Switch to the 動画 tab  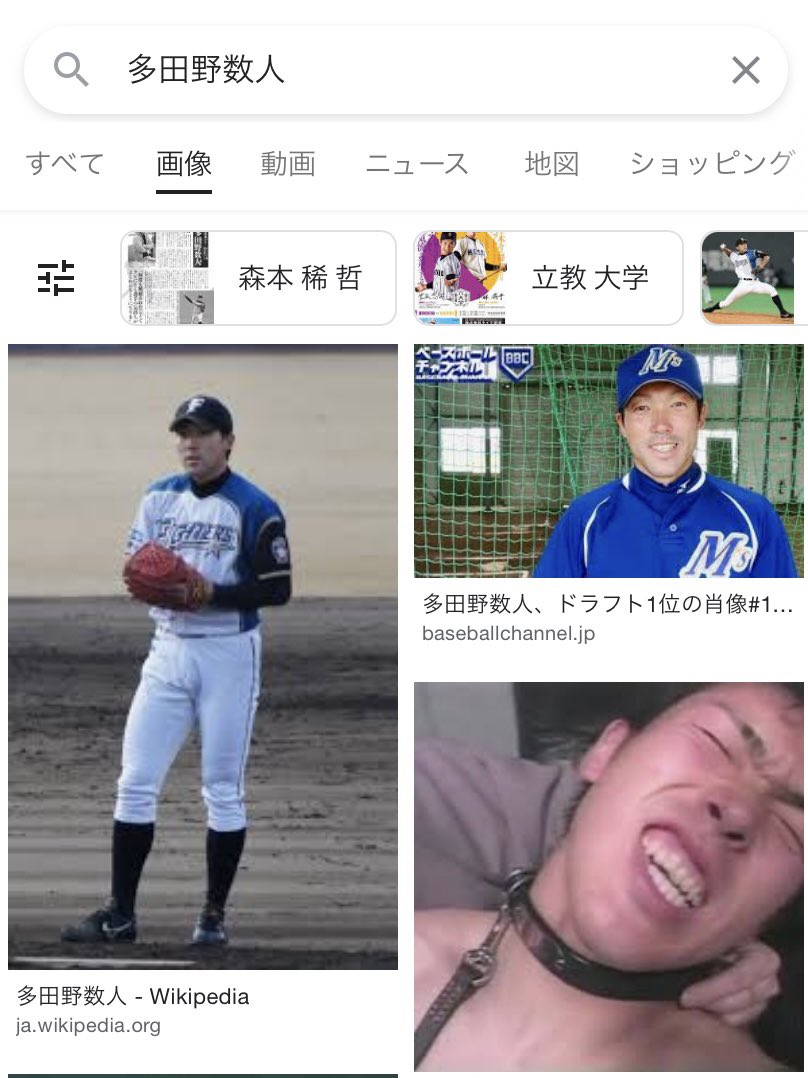point(288,163)
